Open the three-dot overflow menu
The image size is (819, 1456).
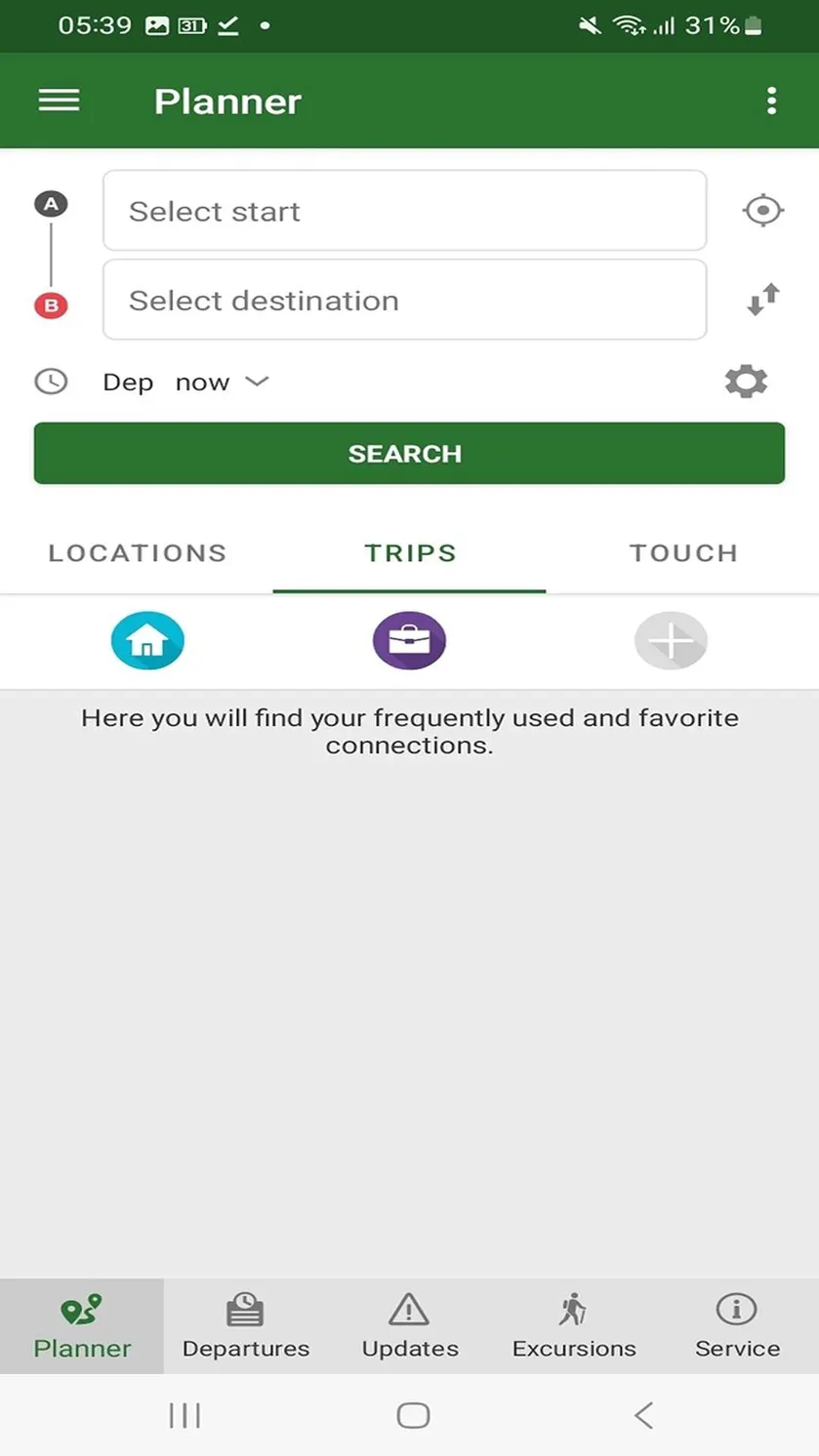771,101
